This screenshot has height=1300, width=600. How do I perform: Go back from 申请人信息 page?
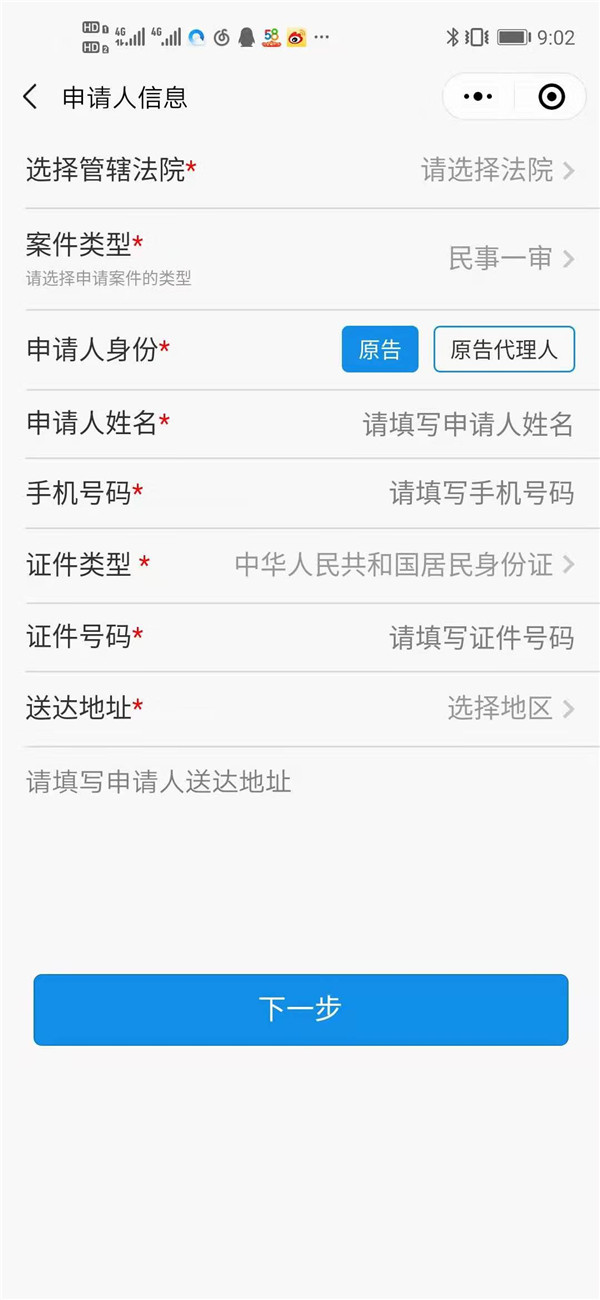(30, 97)
